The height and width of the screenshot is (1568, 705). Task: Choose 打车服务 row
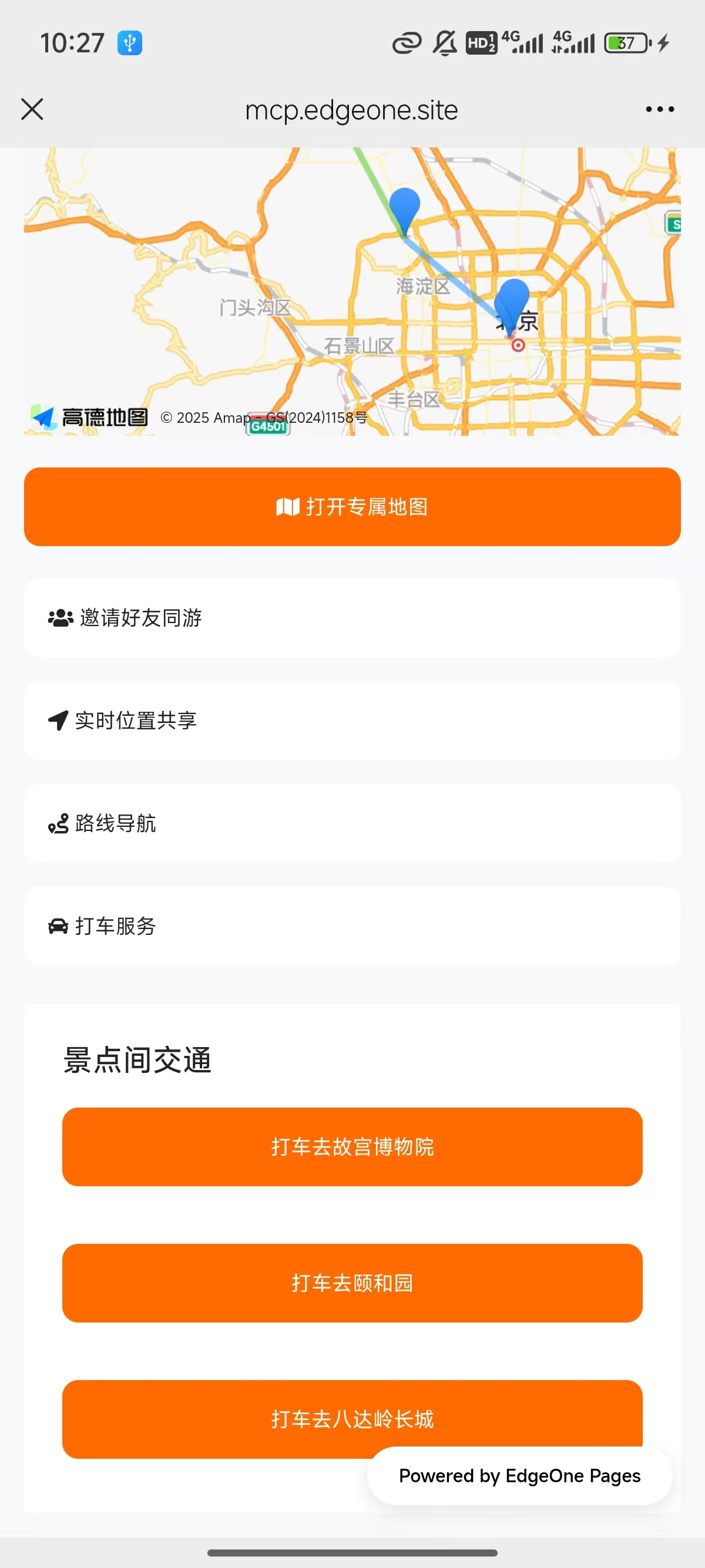point(352,927)
